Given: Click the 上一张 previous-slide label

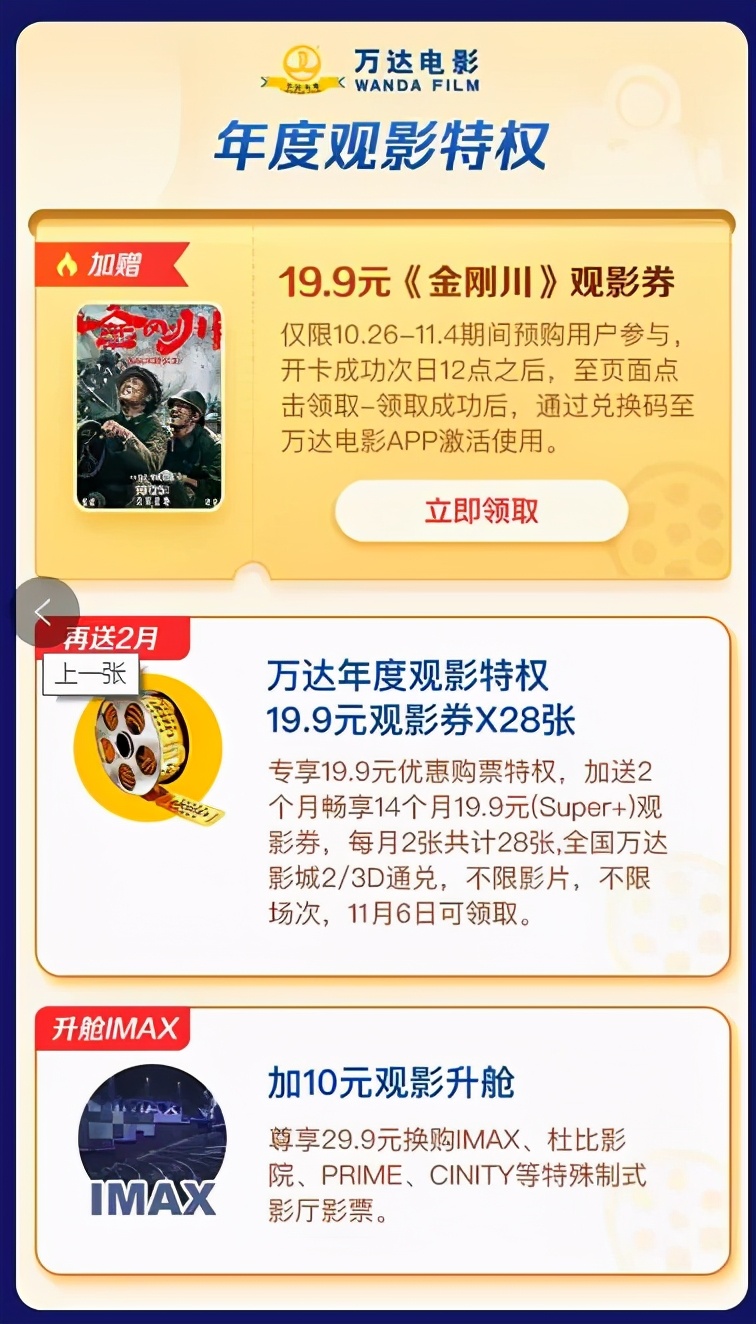Looking at the screenshot, I should [x=93, y=673].
